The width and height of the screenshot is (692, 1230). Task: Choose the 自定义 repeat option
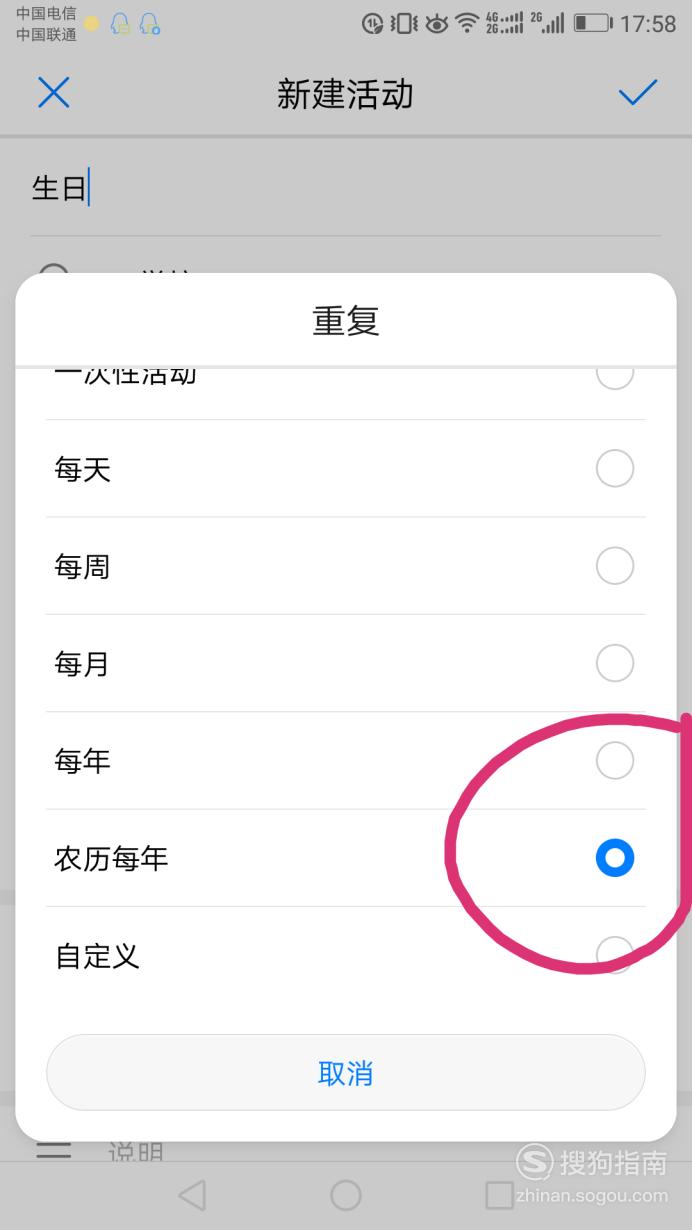coord(345,956)
